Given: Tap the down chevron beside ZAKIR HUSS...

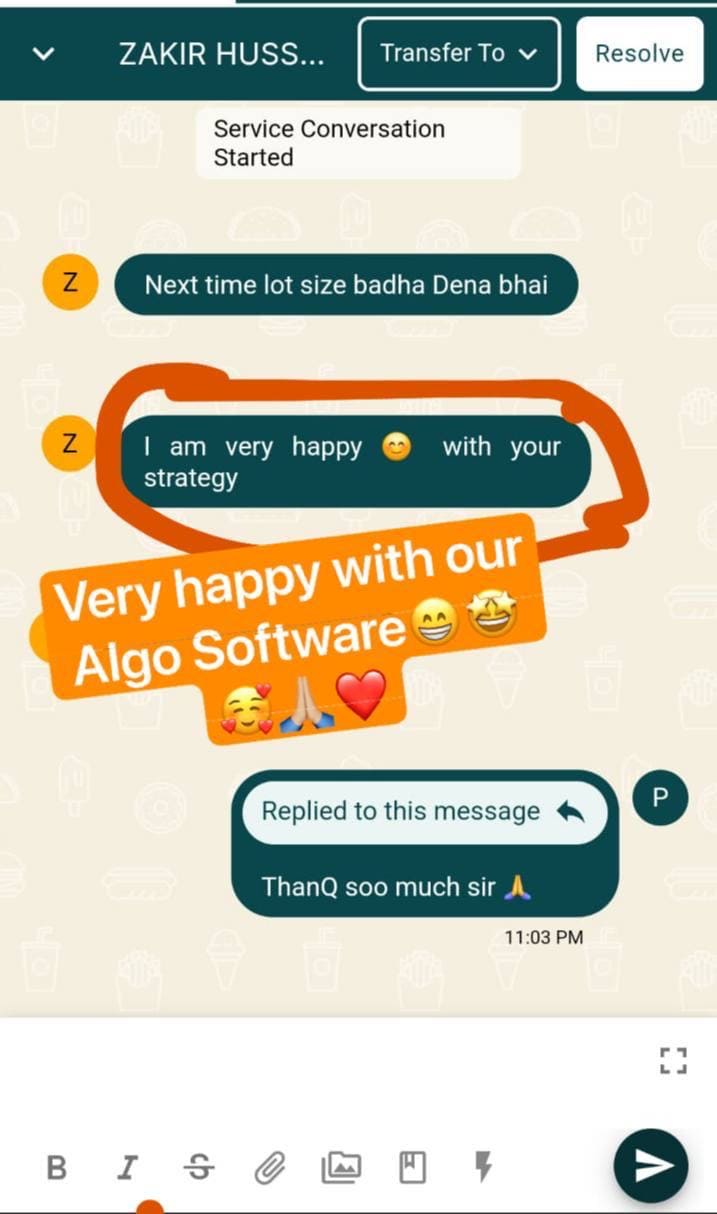Looking at the screenshot, I should (44, 54).
